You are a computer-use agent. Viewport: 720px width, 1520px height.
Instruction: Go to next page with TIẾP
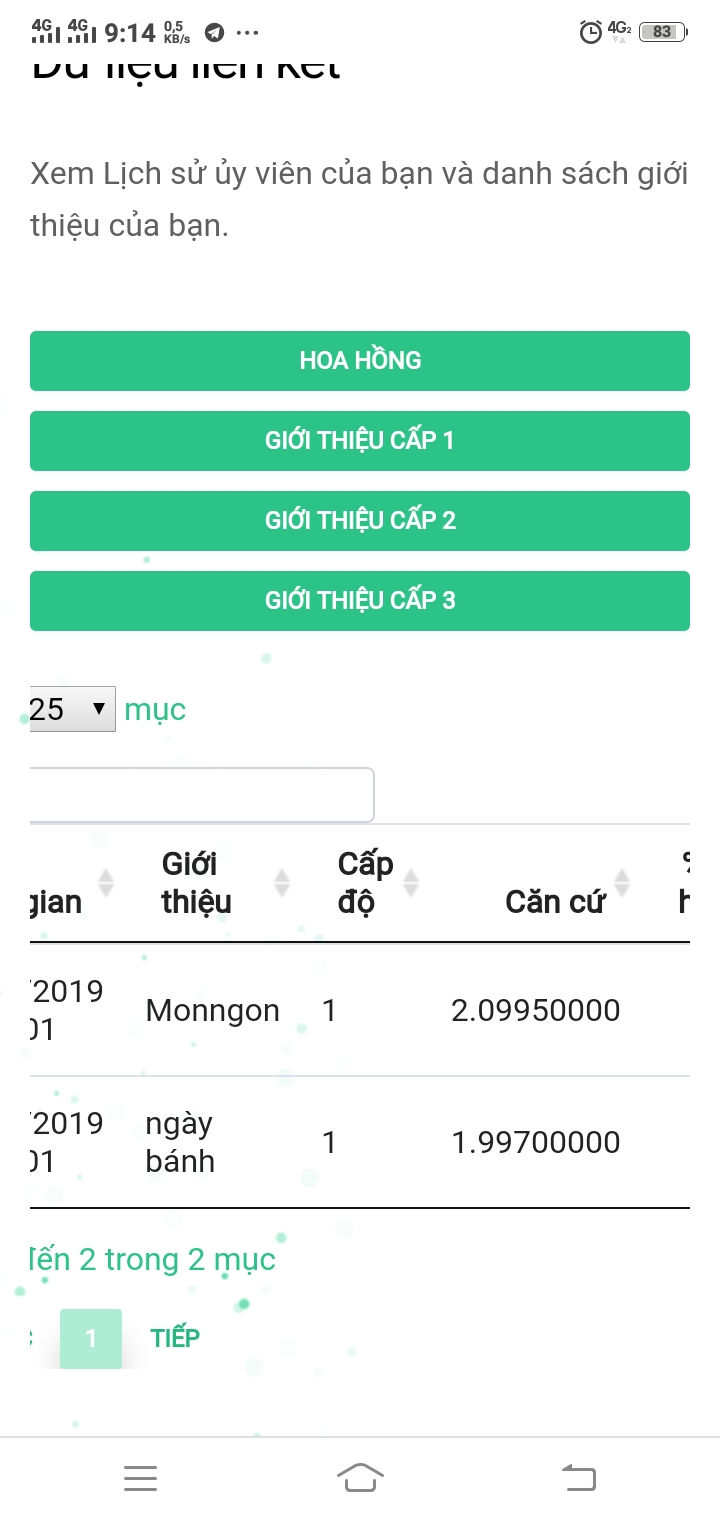(x=175, y=1338)
